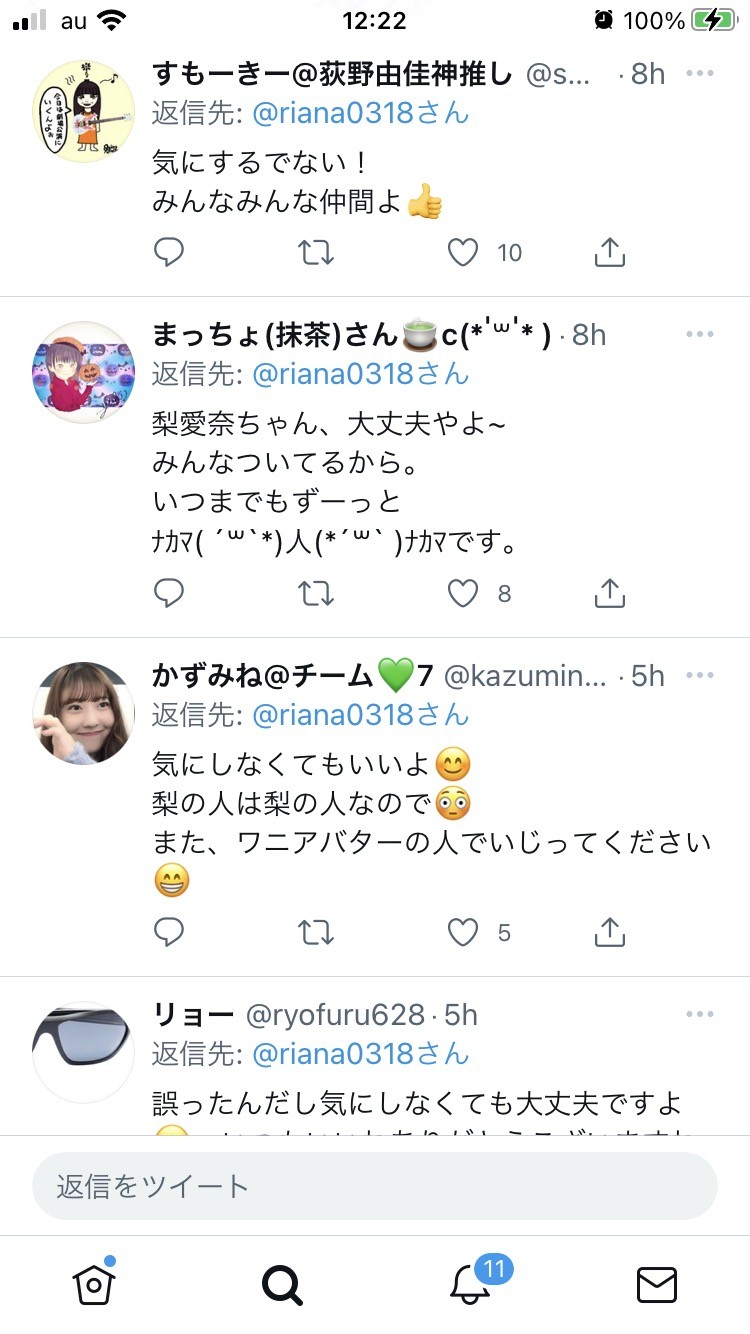This screenshot has width=750, height=1334.
Task: Share まっちょ(抹茶)さん's tweet
Action: [x=609, y=594]
